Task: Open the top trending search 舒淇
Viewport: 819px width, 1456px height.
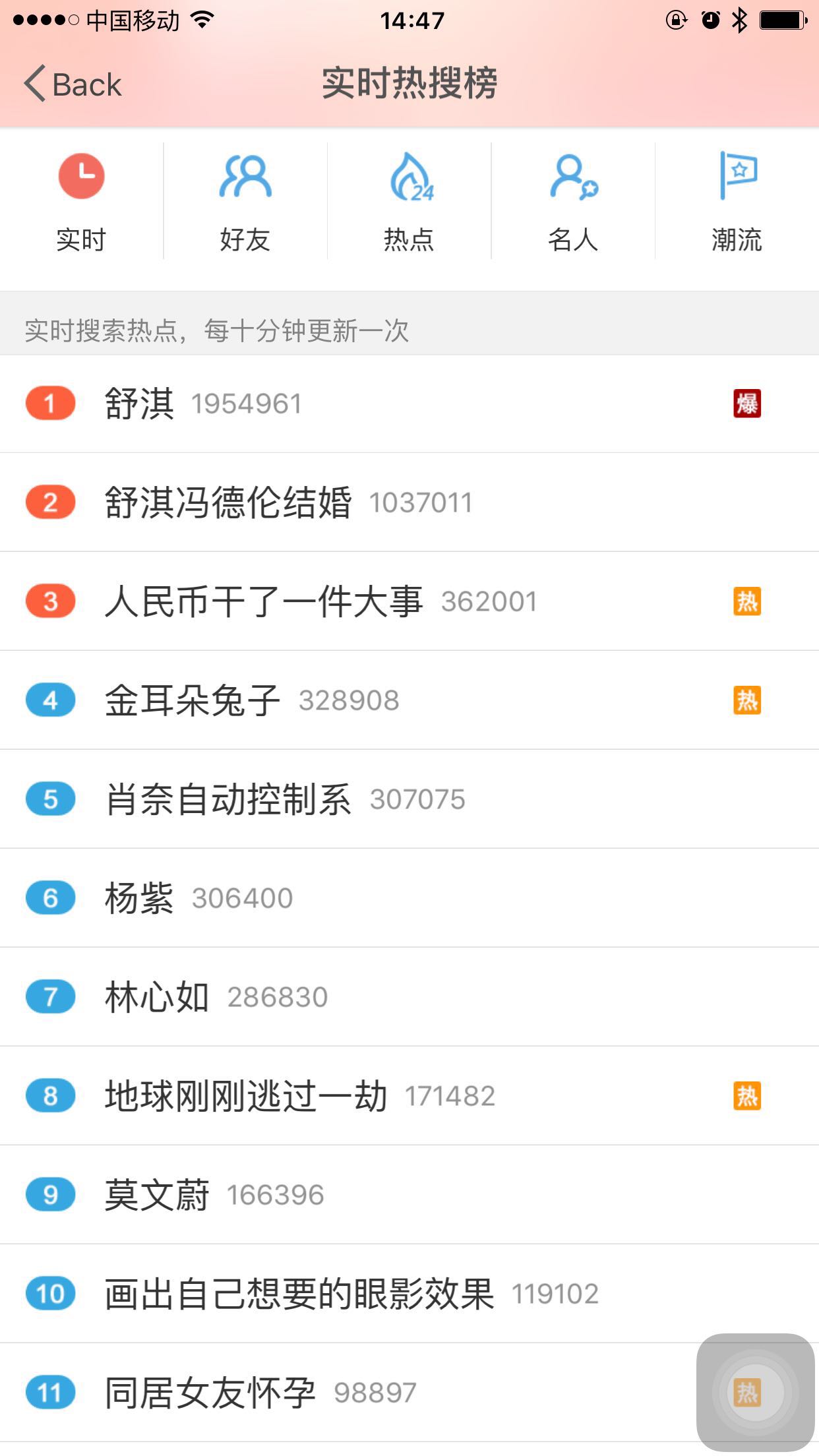Action: (409, 404)
